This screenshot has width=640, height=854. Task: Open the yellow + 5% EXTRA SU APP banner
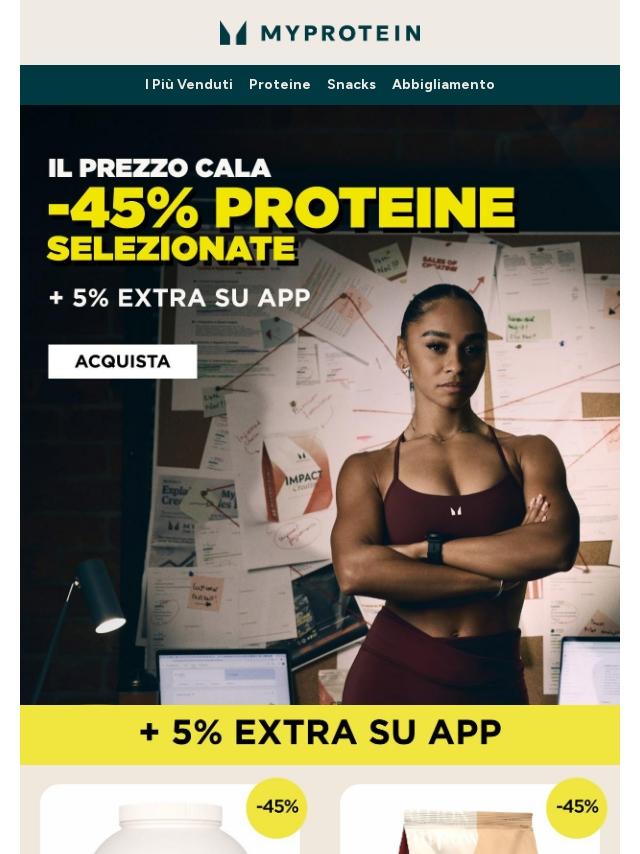[320, 733]
